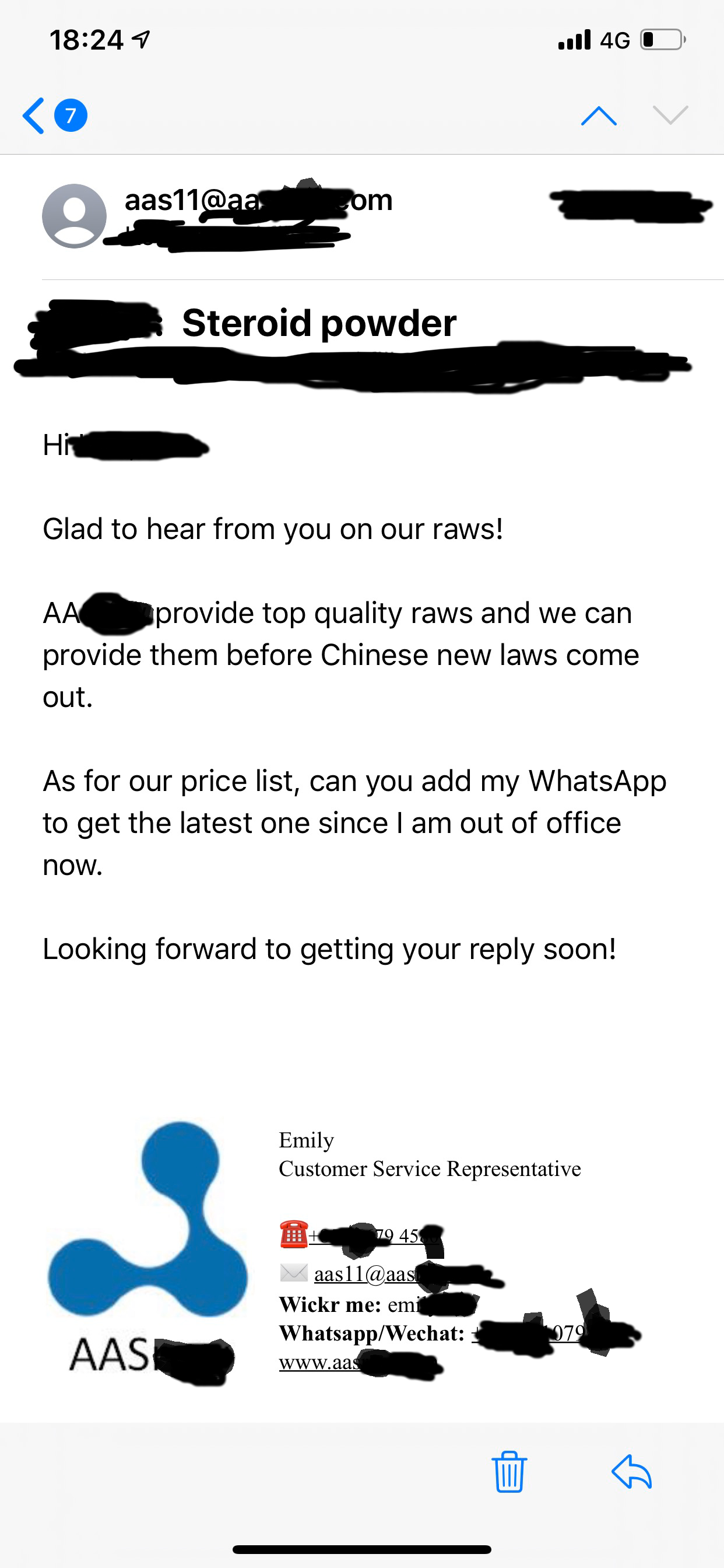Image resolution: width=724 pixels, height=1568 pixels.
Task: Reply using the arrow icon
Action: coord(631,1472)
